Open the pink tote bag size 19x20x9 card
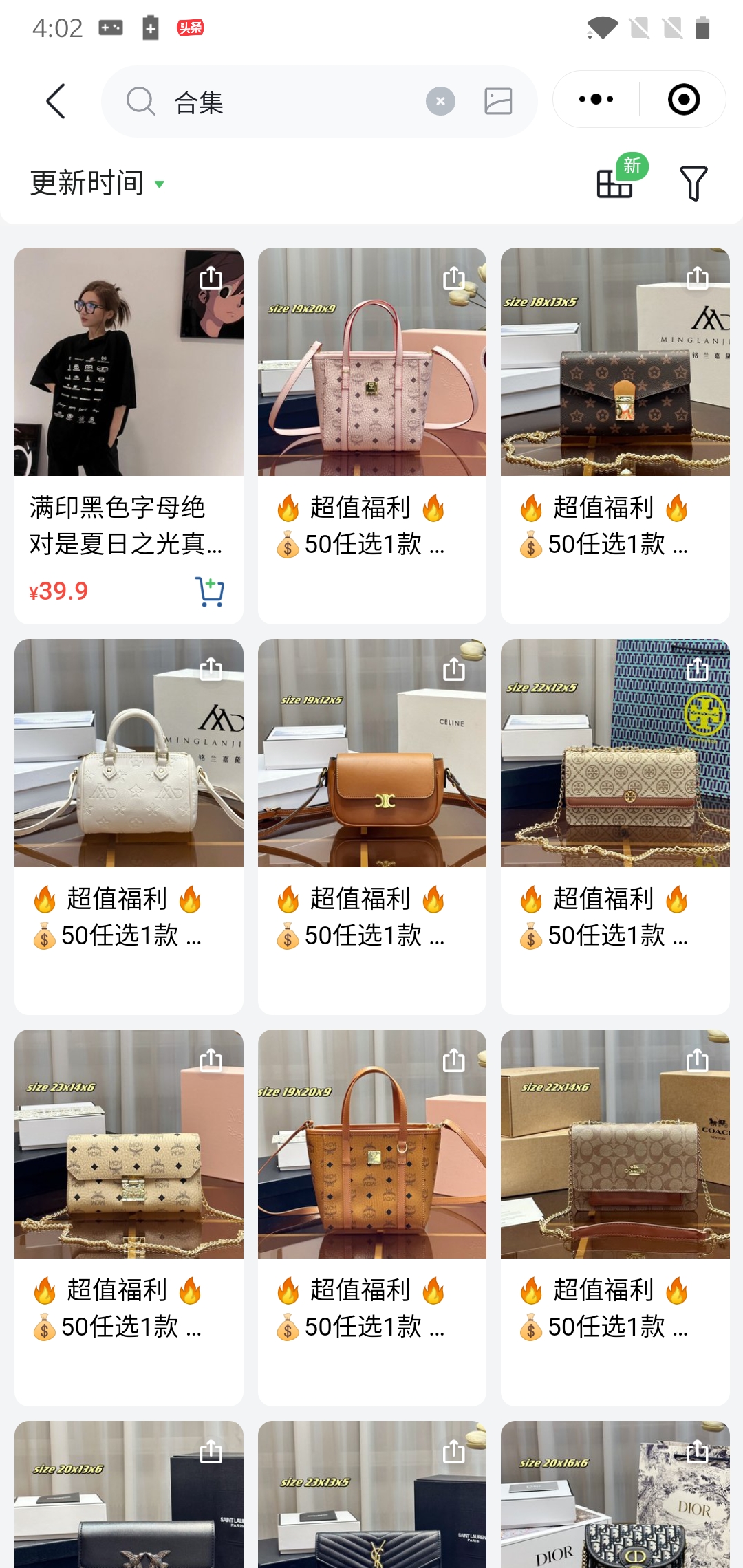The height and width of the screenshot is (1568, 743). (371, 385)
